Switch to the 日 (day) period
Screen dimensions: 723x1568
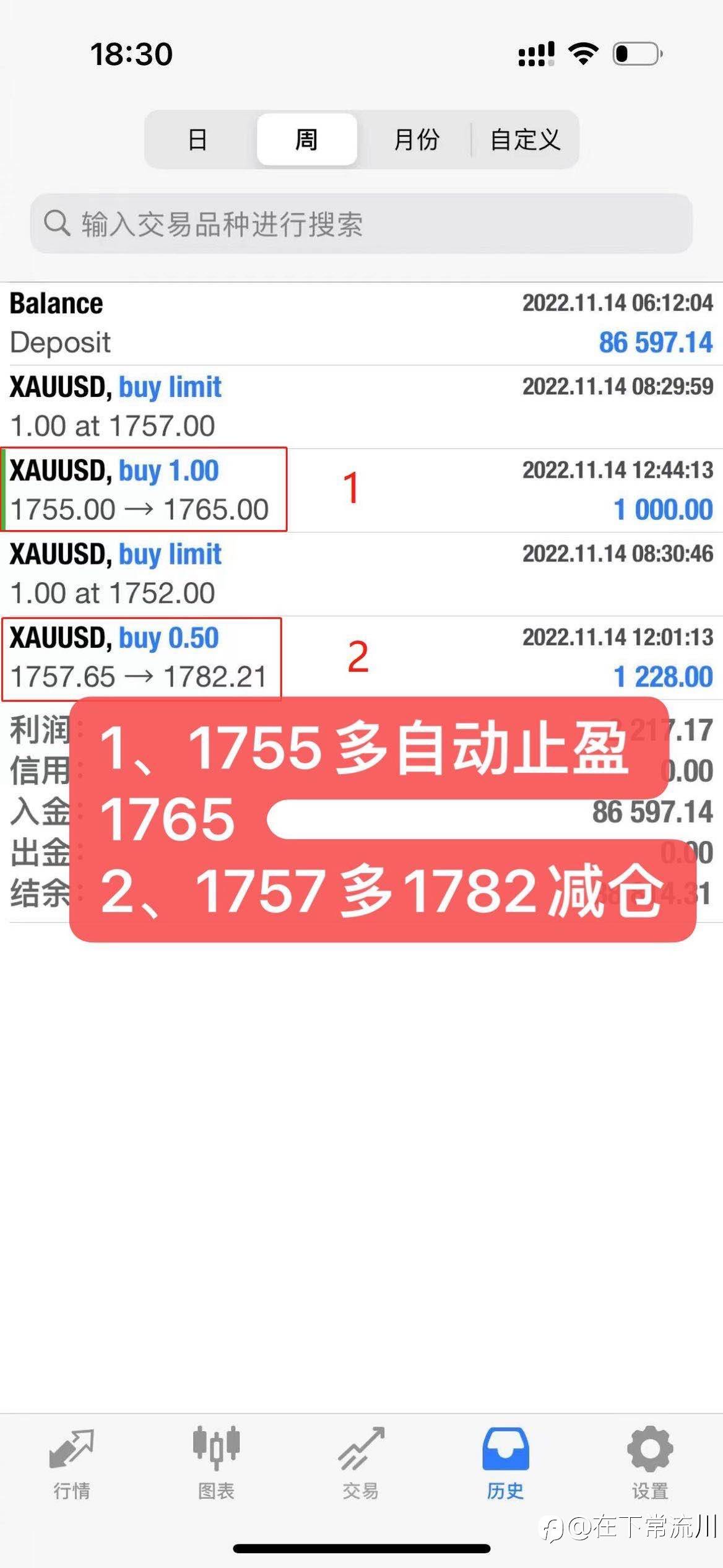pos(197,139)
